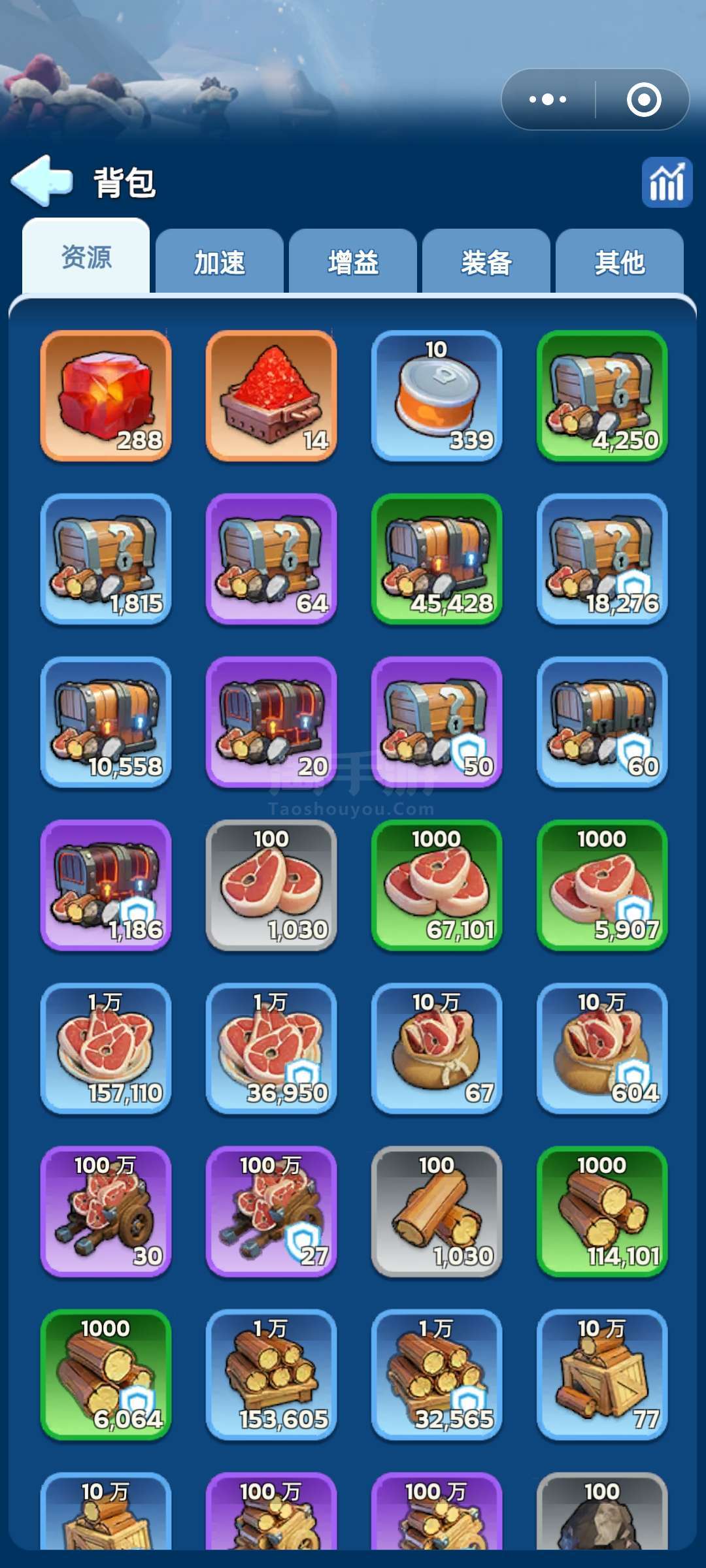Viewport: 706px width, 1568px height.
Task: Choose the 1000 wood item with 114,101
Action: 602,1212
